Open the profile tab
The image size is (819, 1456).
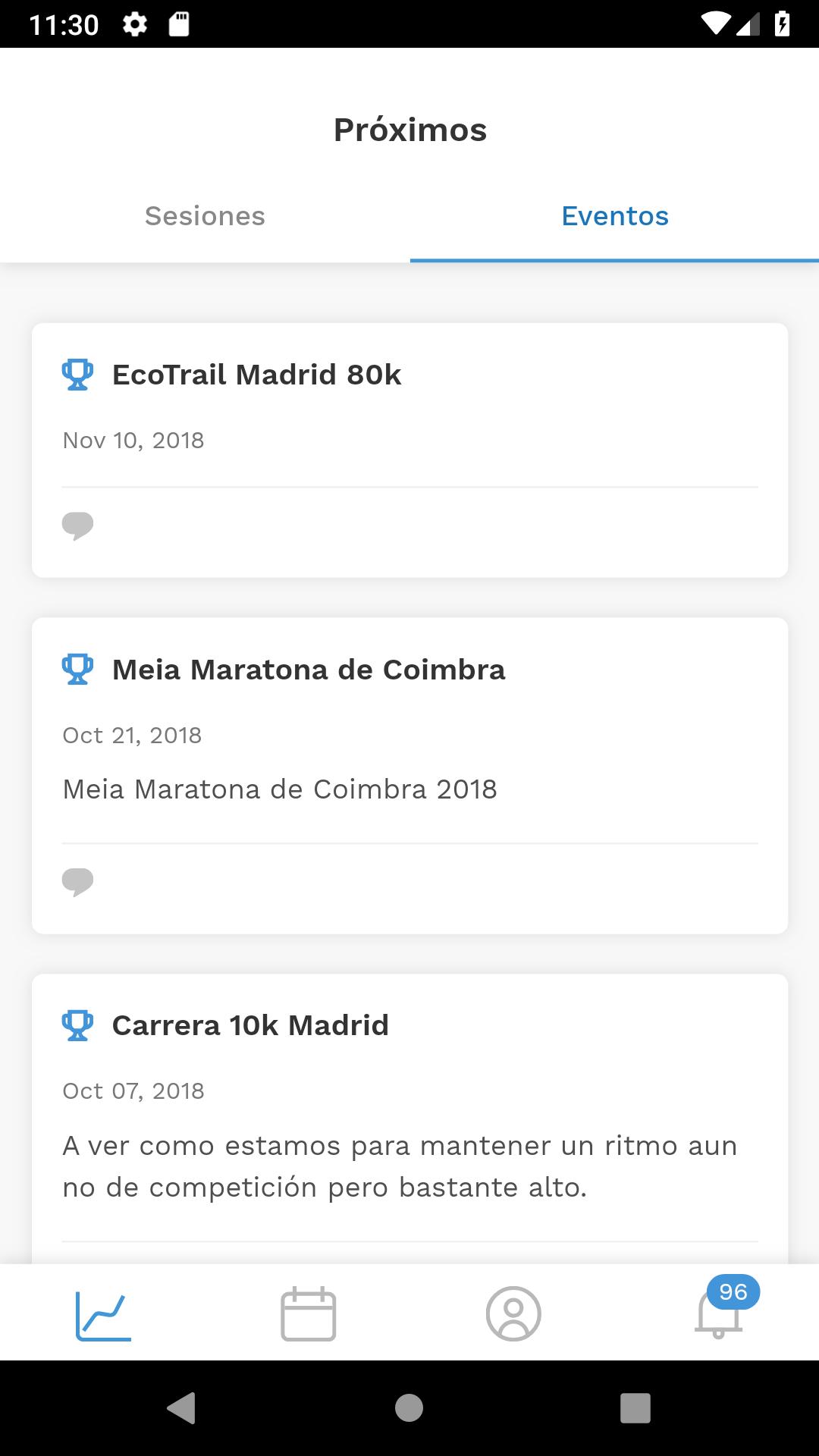(513, 1313)
